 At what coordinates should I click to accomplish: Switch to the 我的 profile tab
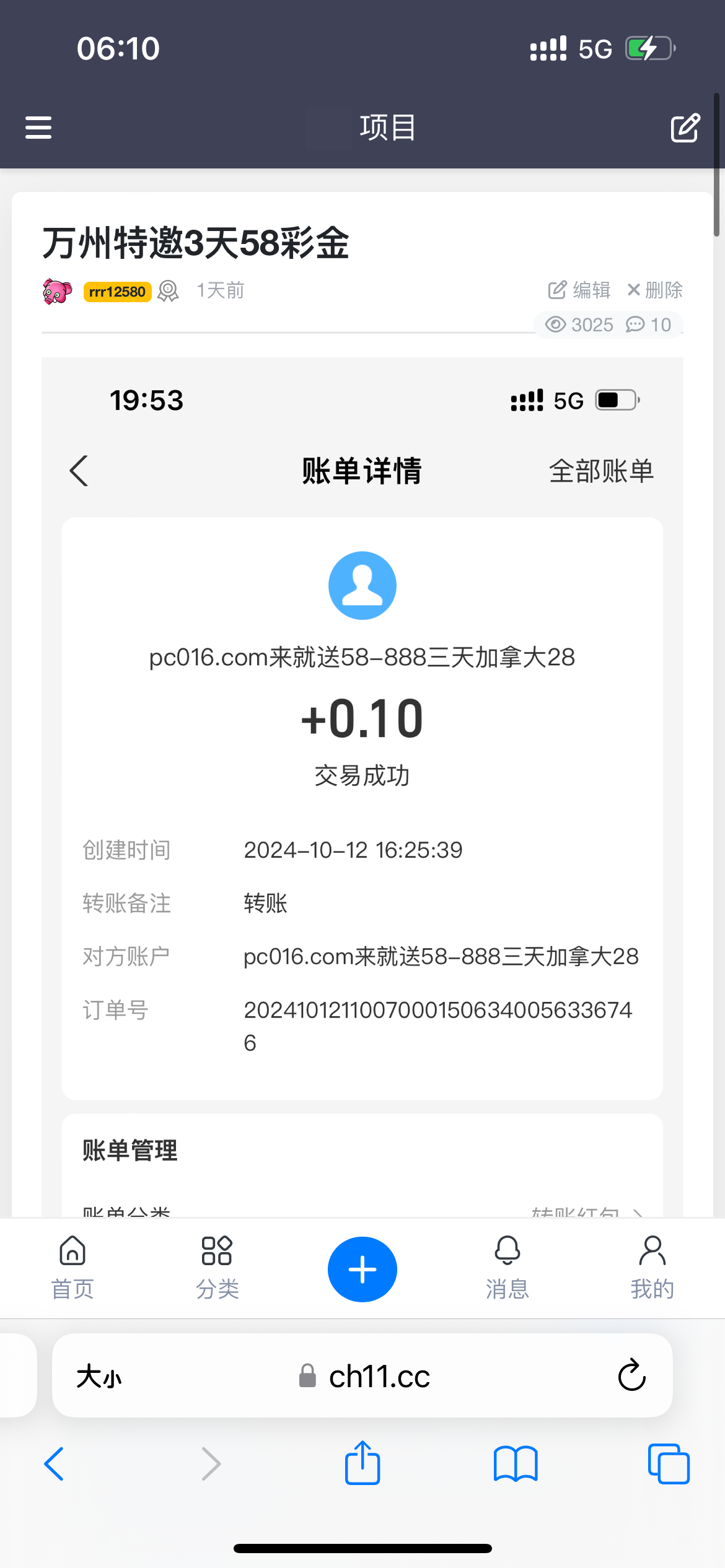652,1268
